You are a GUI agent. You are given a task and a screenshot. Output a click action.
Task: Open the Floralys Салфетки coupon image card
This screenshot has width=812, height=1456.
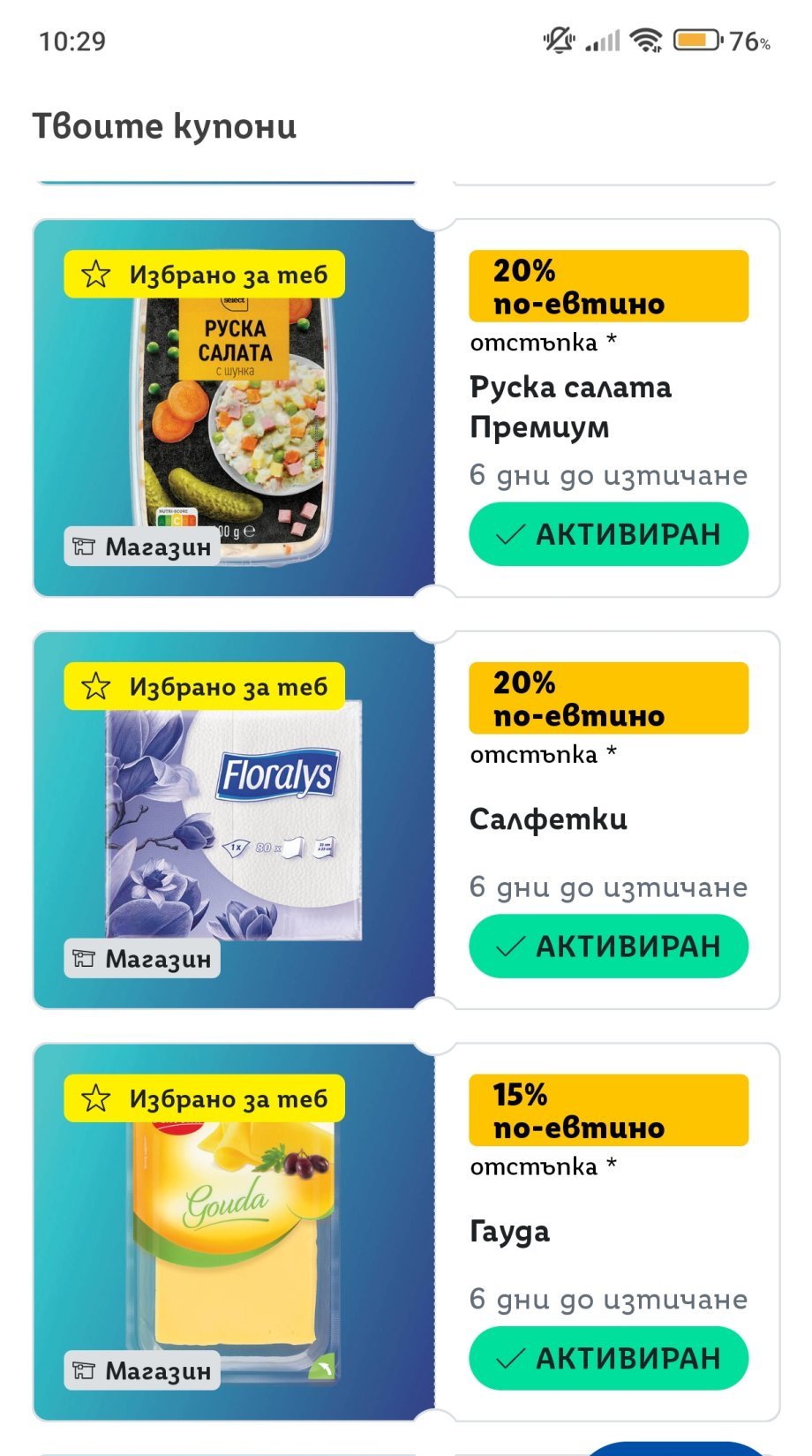(x=234, y=820)
